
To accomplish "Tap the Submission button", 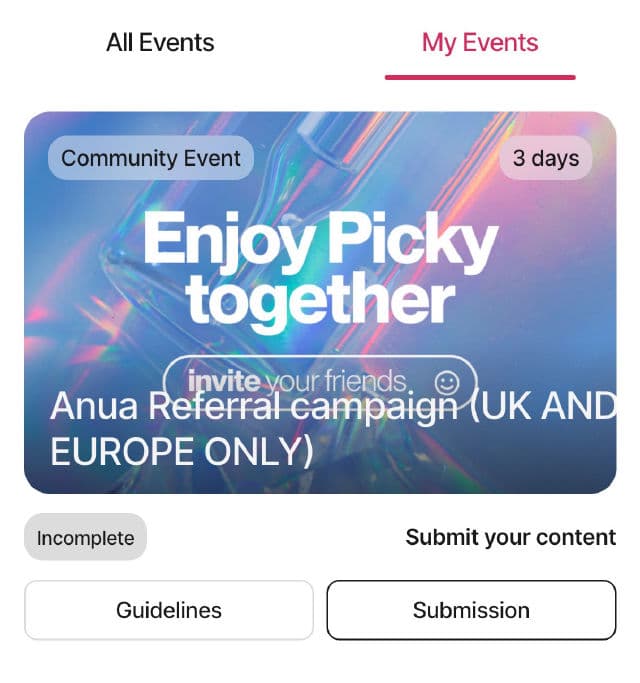I will coord(471,610).
